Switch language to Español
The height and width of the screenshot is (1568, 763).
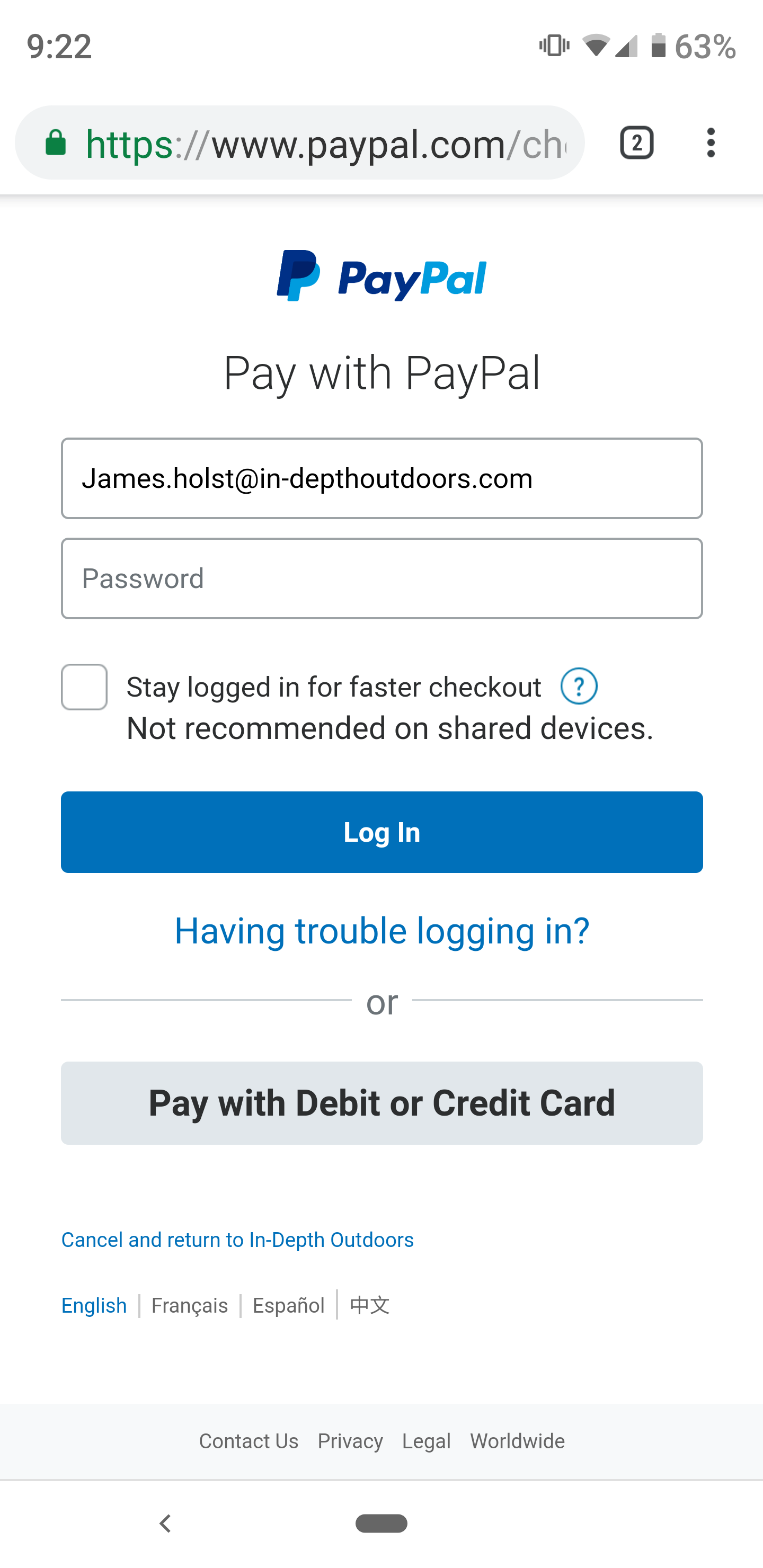pyautogui.click(x=289, y=1305)
